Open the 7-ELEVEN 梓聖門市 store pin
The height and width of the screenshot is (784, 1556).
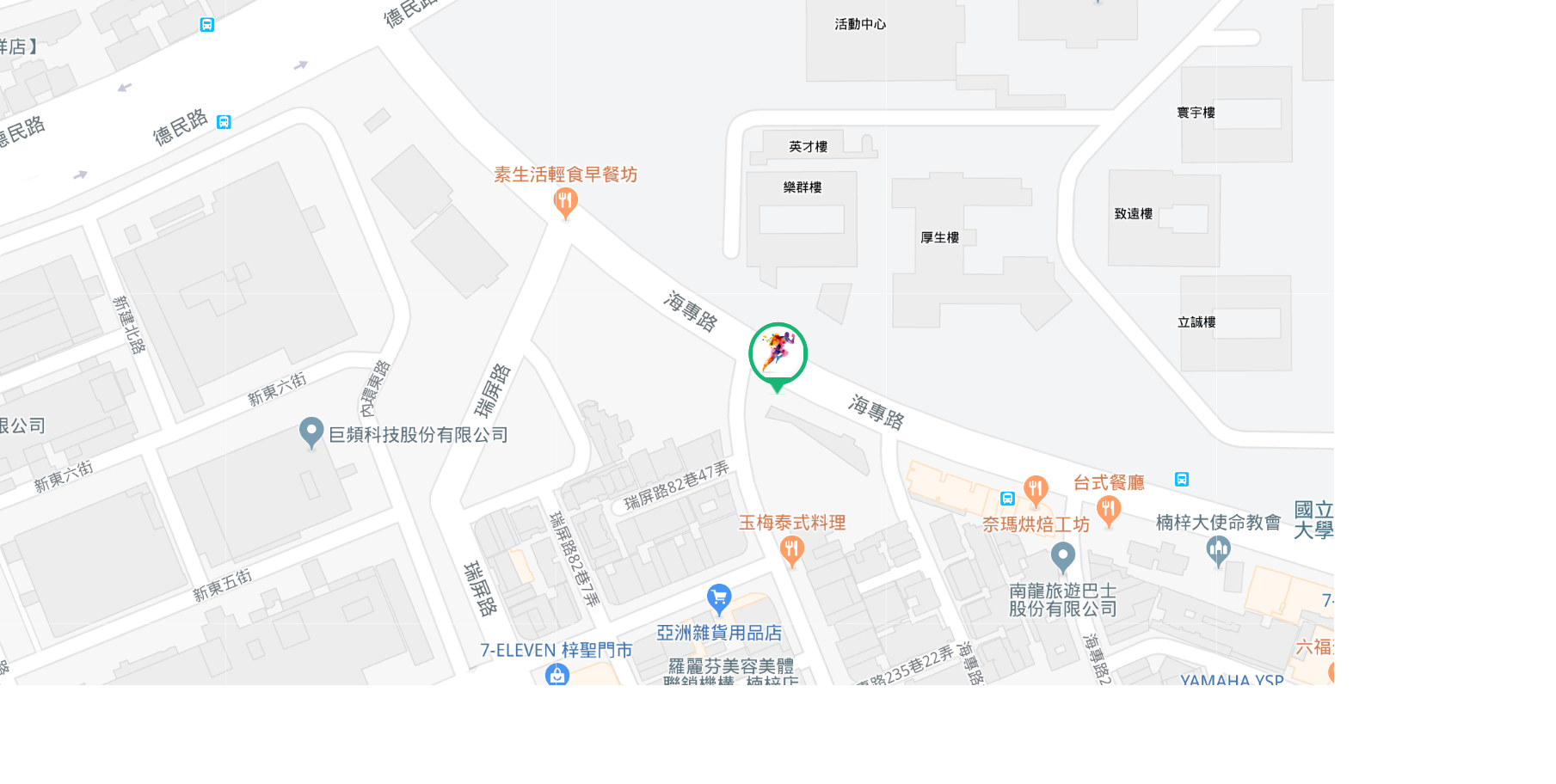557,675
